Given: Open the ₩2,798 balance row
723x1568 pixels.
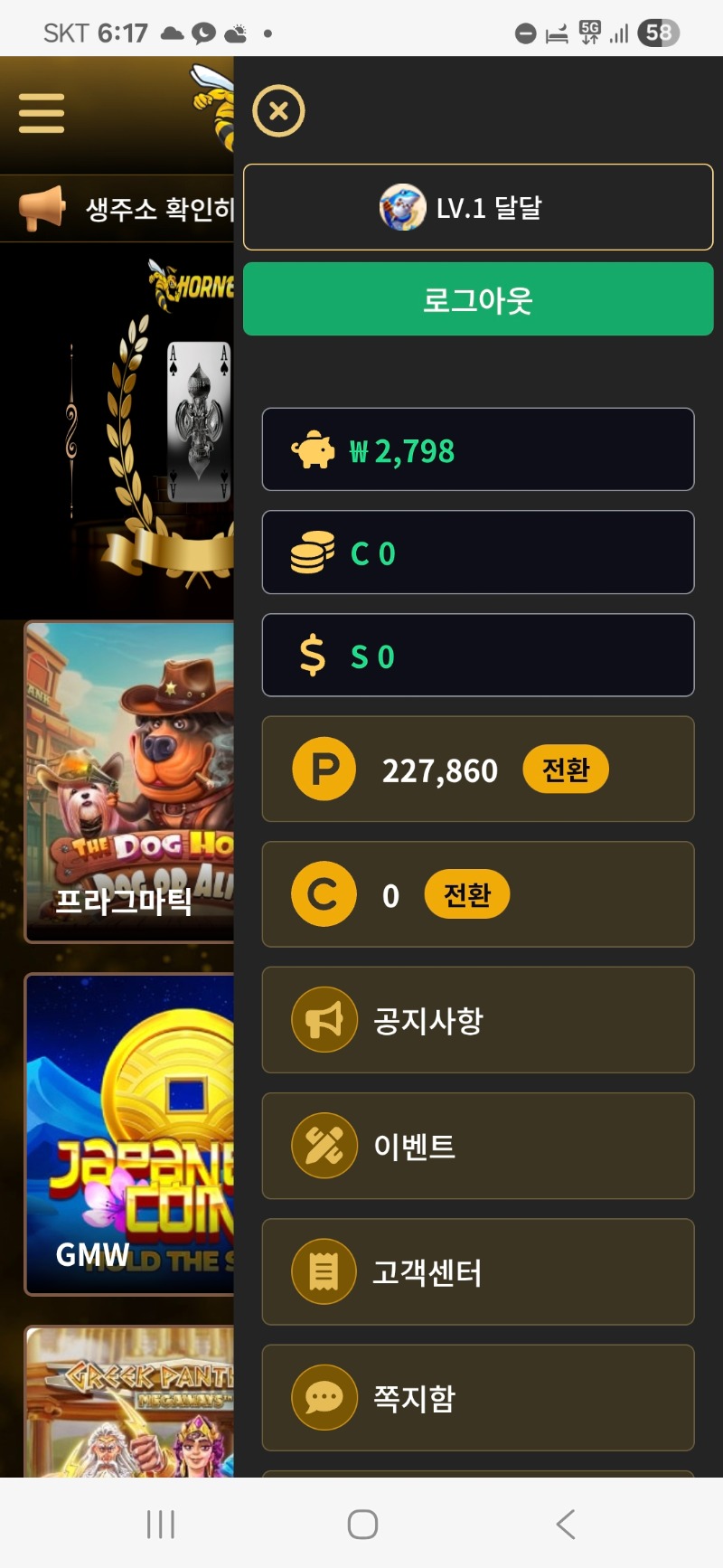Looking at the screenshot, I should click(x=478, y=449).
